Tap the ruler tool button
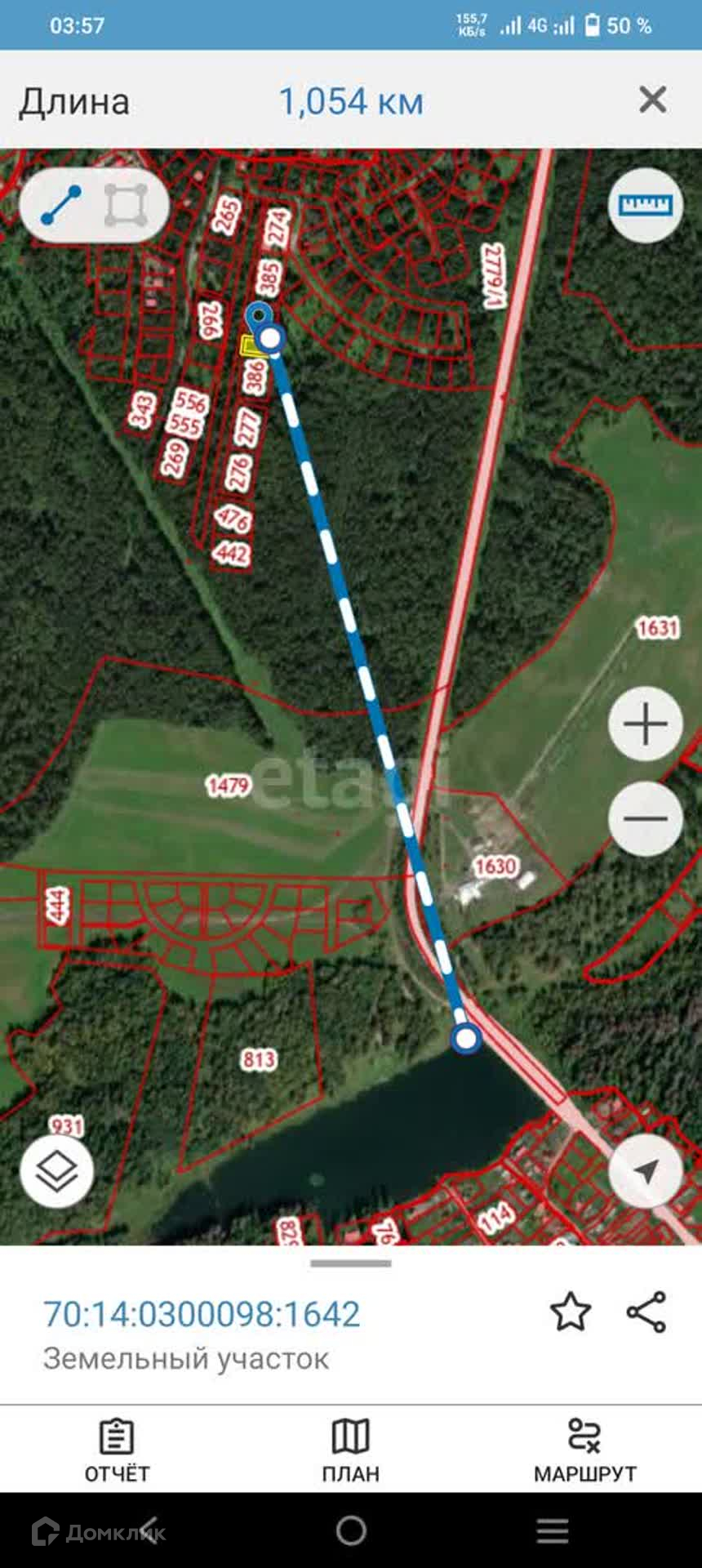Viewport: 702px width, 1568px height. (x=645, y=205)
